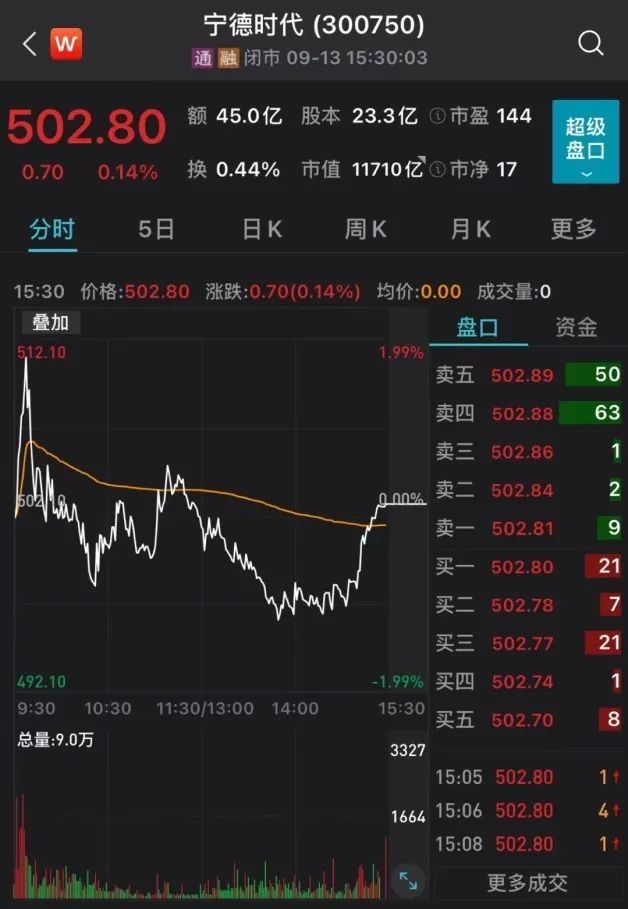
Task: Switch to the 分时 chart tab
Action: [51, 229]
